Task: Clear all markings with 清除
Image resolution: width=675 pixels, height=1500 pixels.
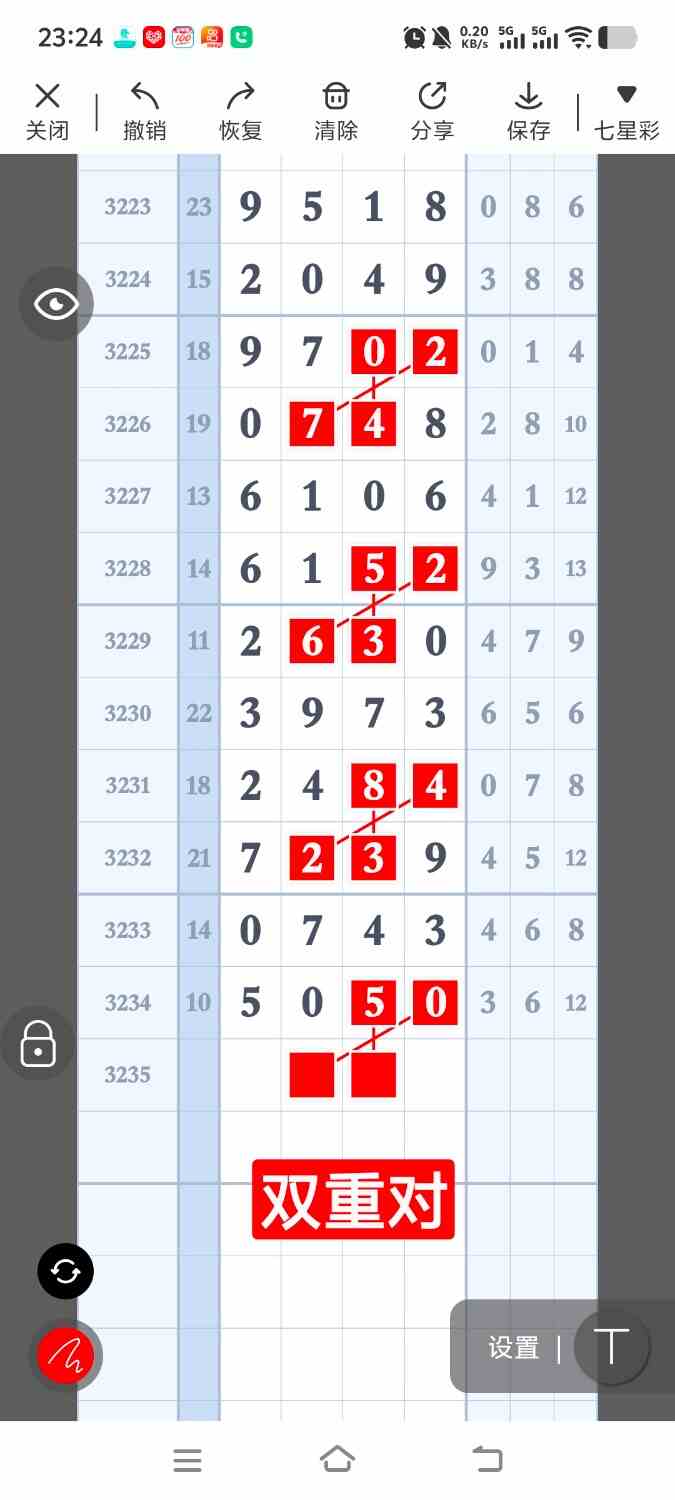Action: pos(336,112)
